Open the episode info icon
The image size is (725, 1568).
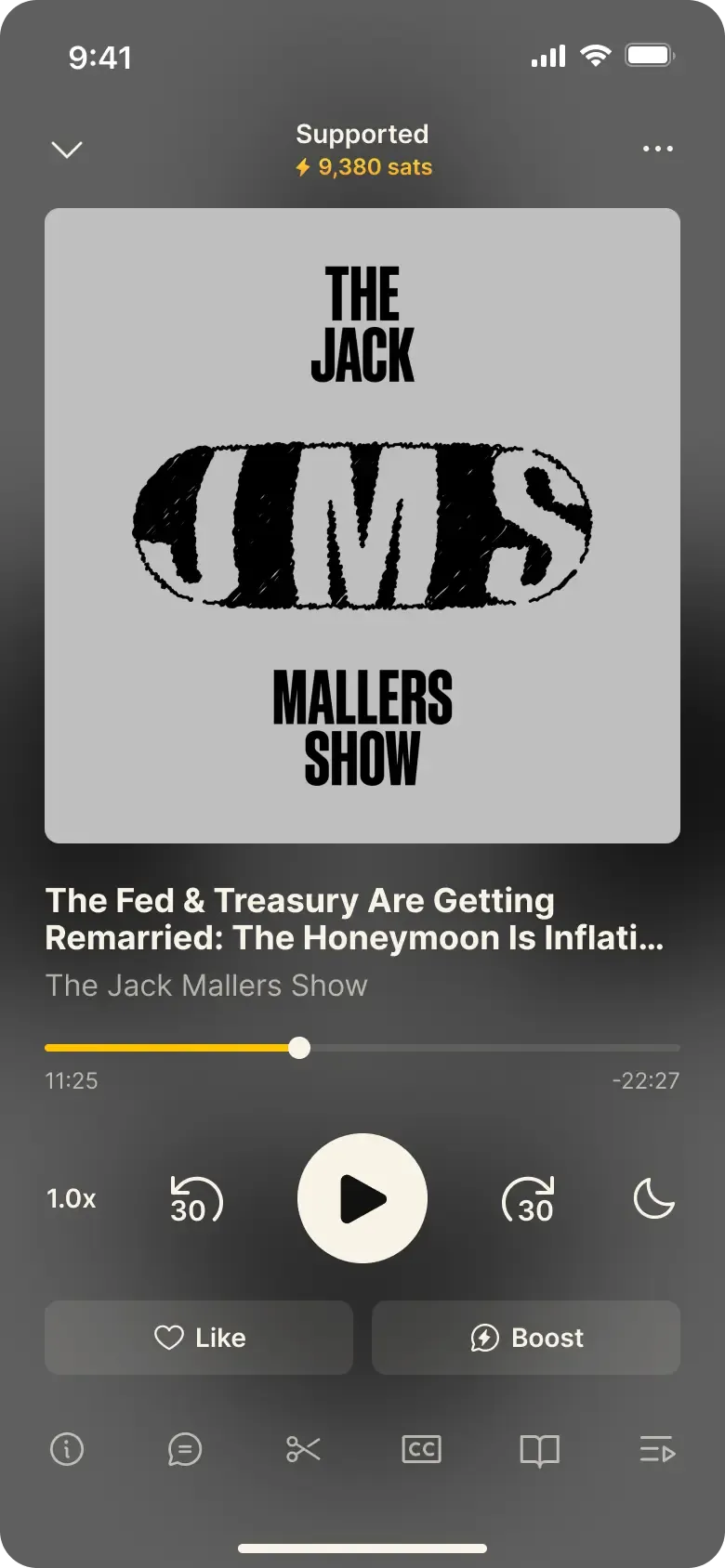pos(67,1449)
